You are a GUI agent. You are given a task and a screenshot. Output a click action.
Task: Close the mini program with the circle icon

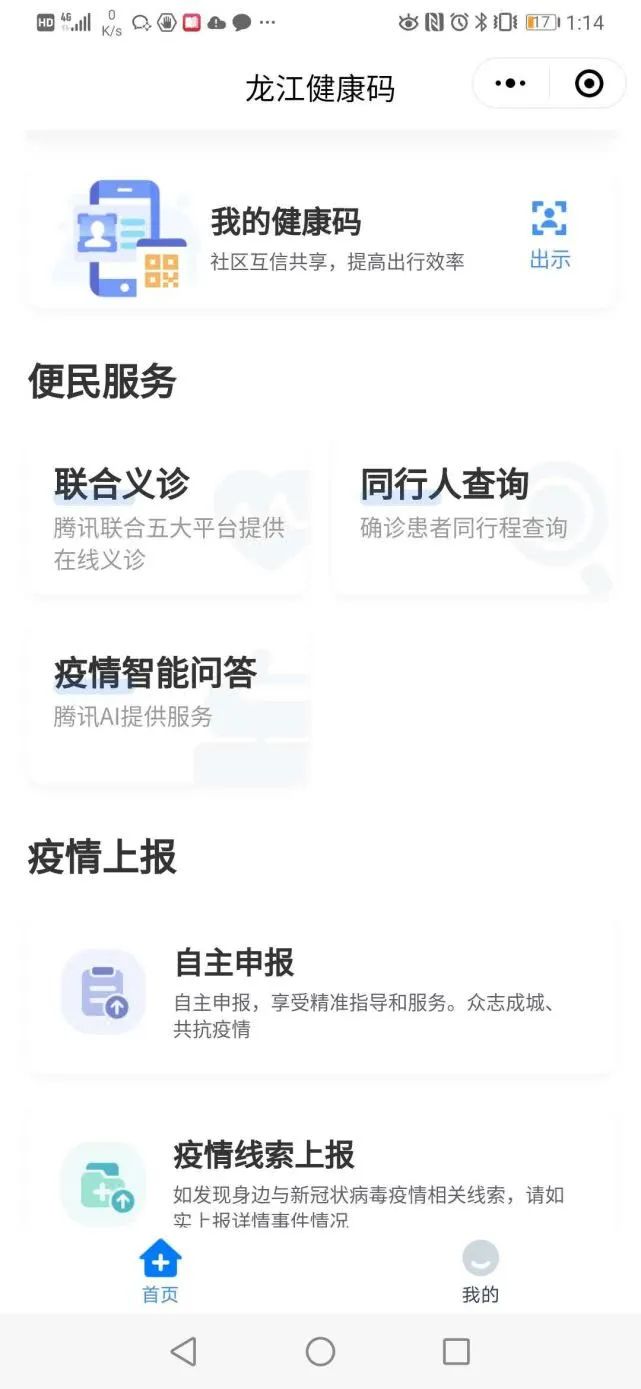click(589, 84)
